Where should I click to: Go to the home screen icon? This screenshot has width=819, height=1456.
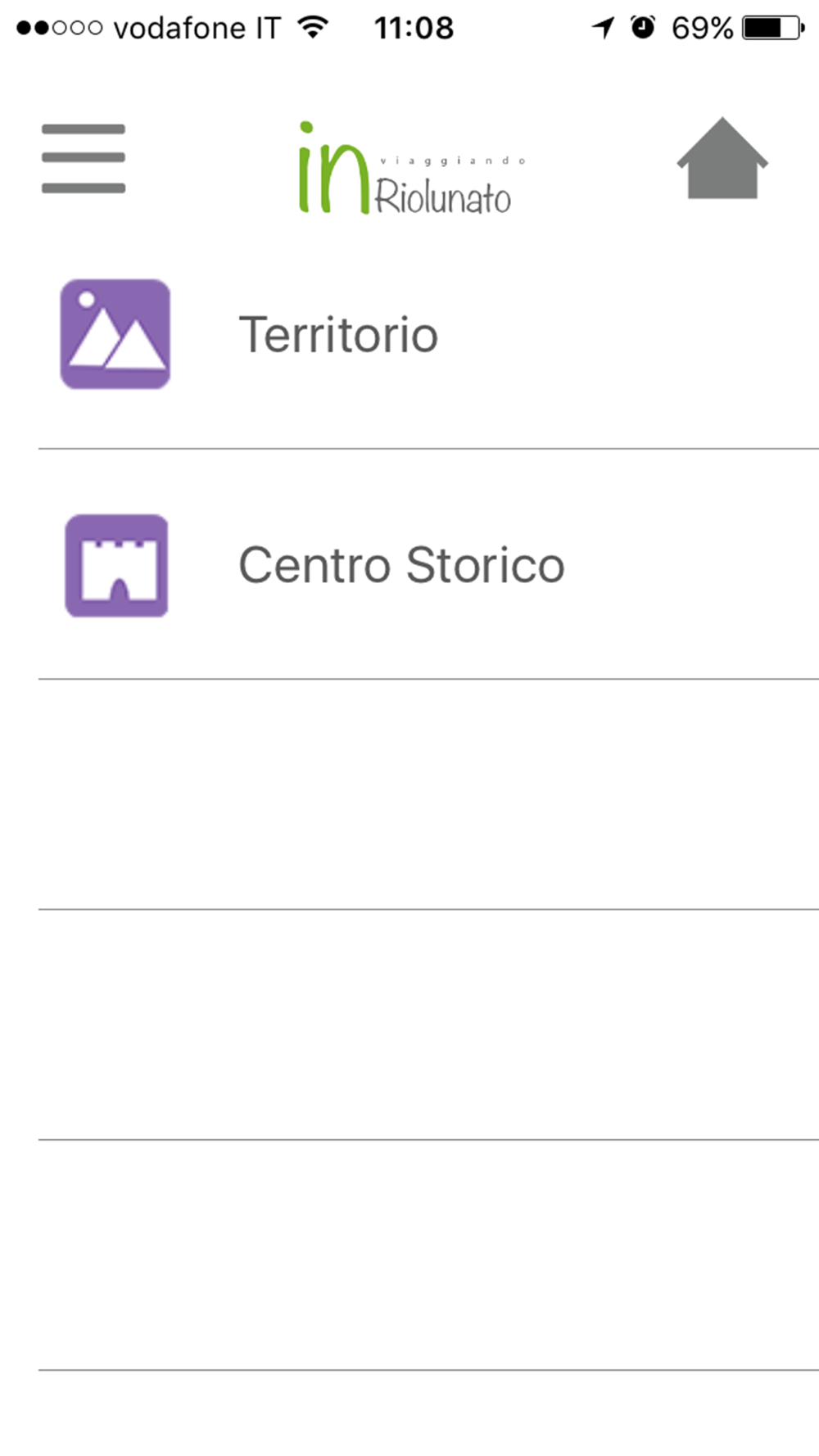722,160
